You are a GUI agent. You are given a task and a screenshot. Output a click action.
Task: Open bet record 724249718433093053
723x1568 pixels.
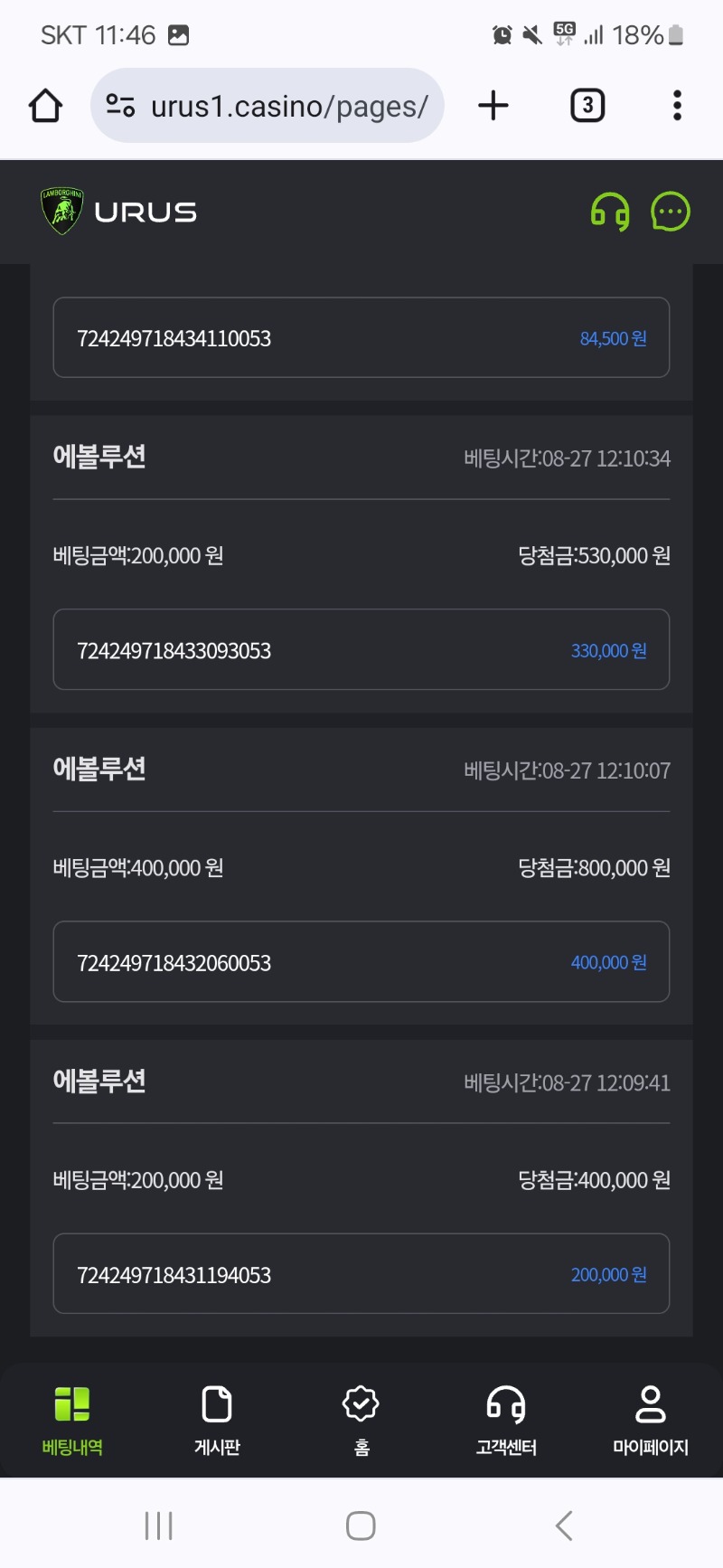(361, 649)
